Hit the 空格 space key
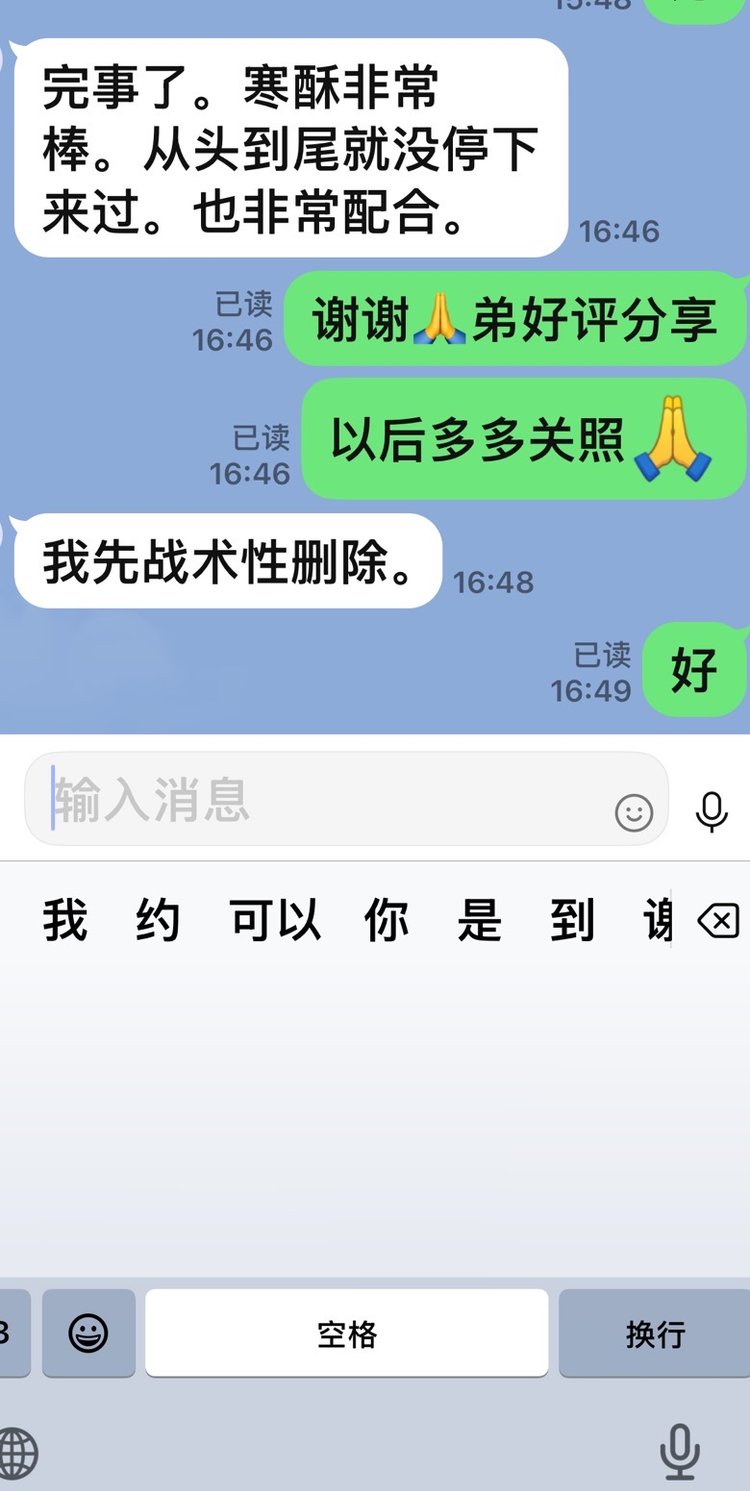Image resolution: width=750 pixels, height=1491 pixels. tap(347, 1333)
